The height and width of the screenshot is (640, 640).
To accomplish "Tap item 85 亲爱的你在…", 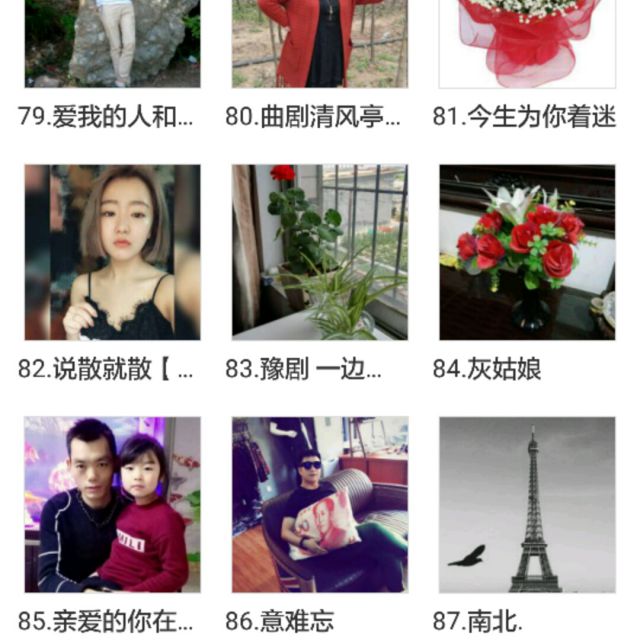I will point(112,504).
